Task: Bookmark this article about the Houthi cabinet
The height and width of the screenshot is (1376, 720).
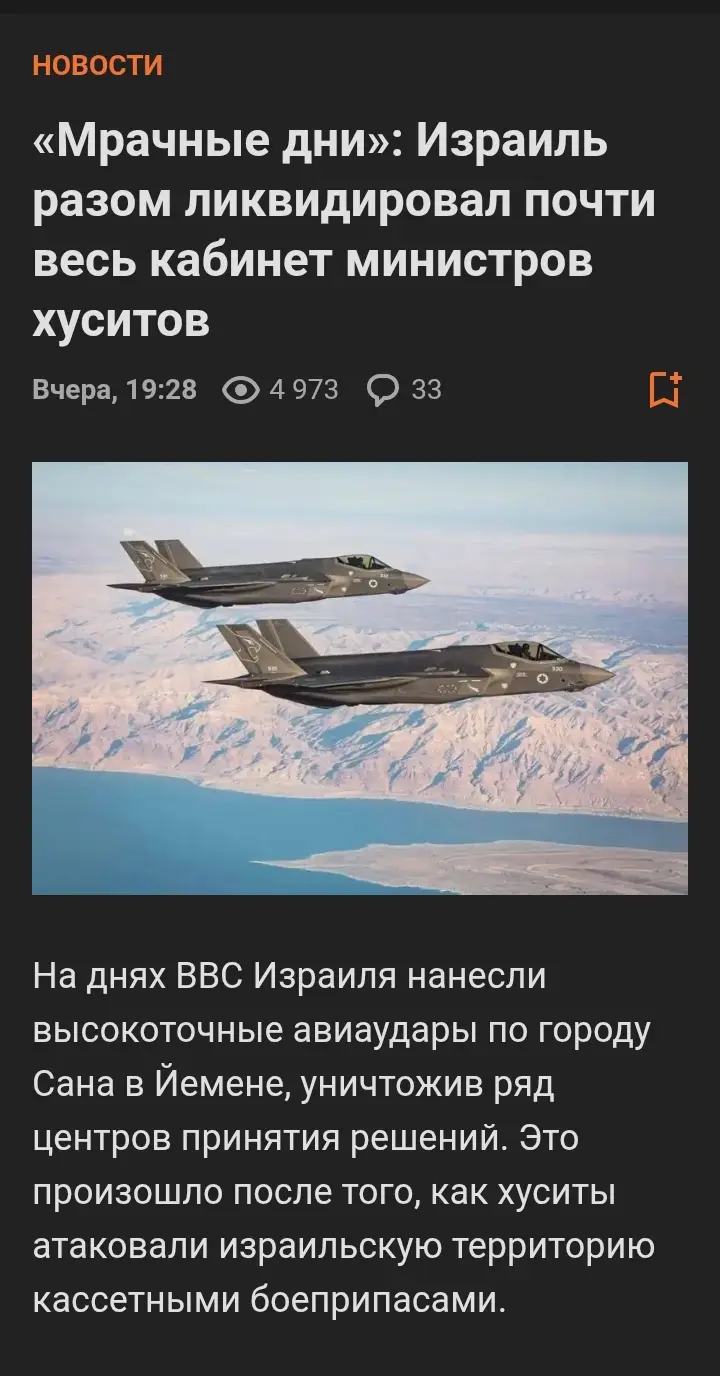Action: point(665,389)
